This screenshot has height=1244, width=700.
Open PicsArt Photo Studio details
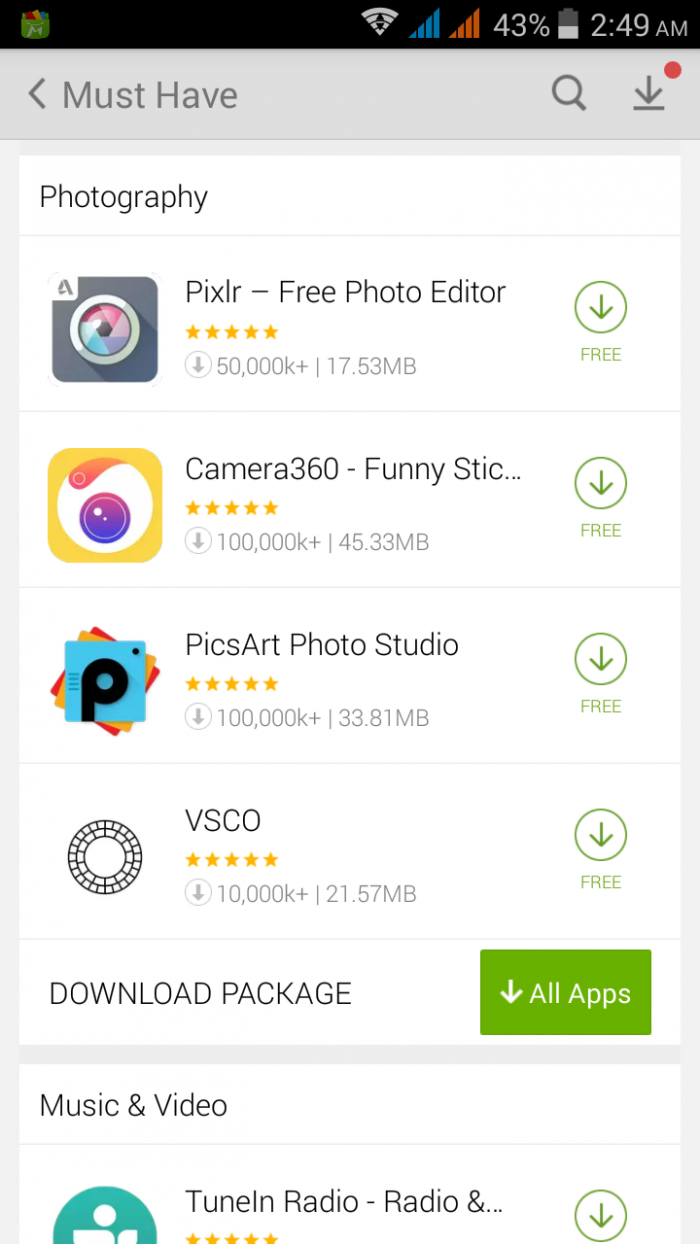pos(321,644)
